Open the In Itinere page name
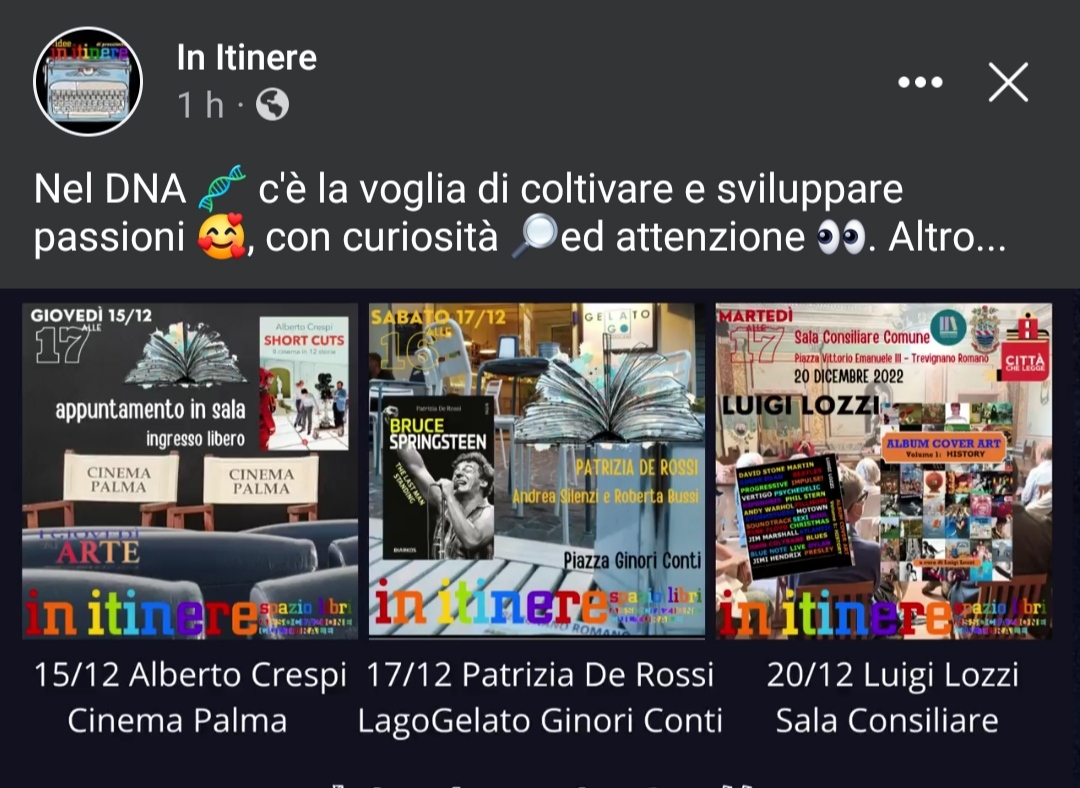Viewport: 1080px width, 788px height. tap(246, 58)
